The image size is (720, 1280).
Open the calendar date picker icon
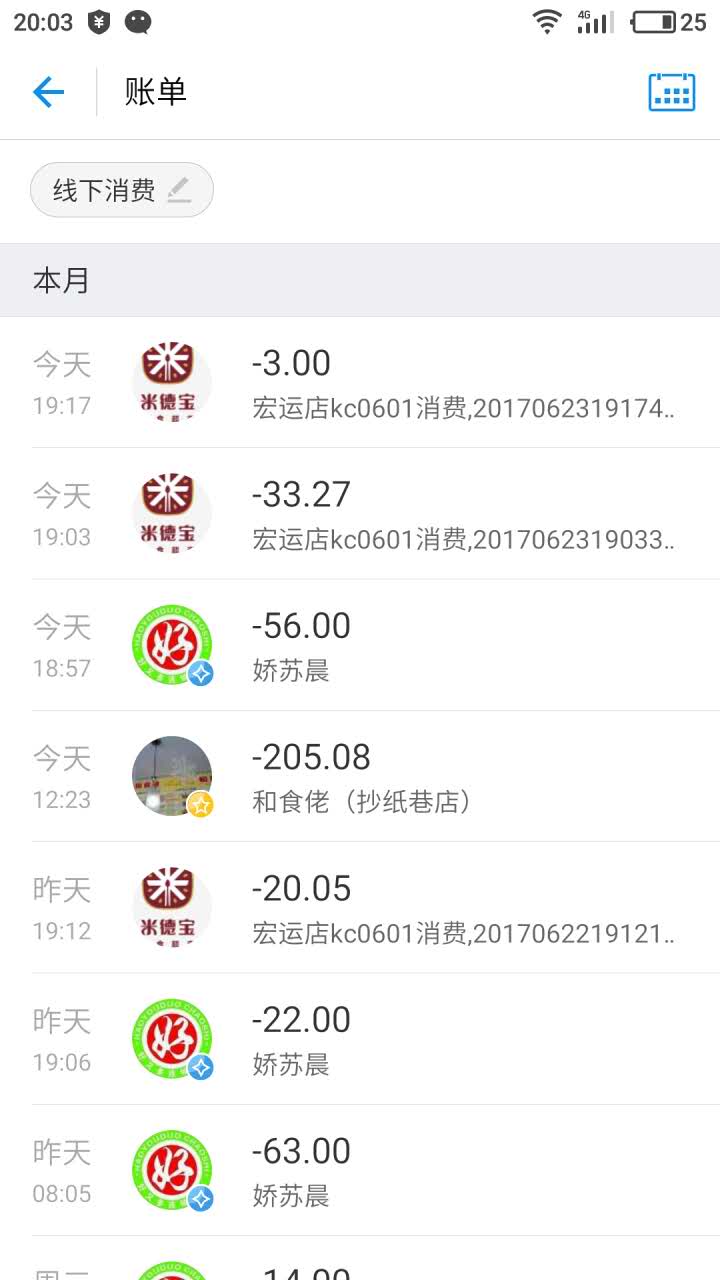[672, 92]
